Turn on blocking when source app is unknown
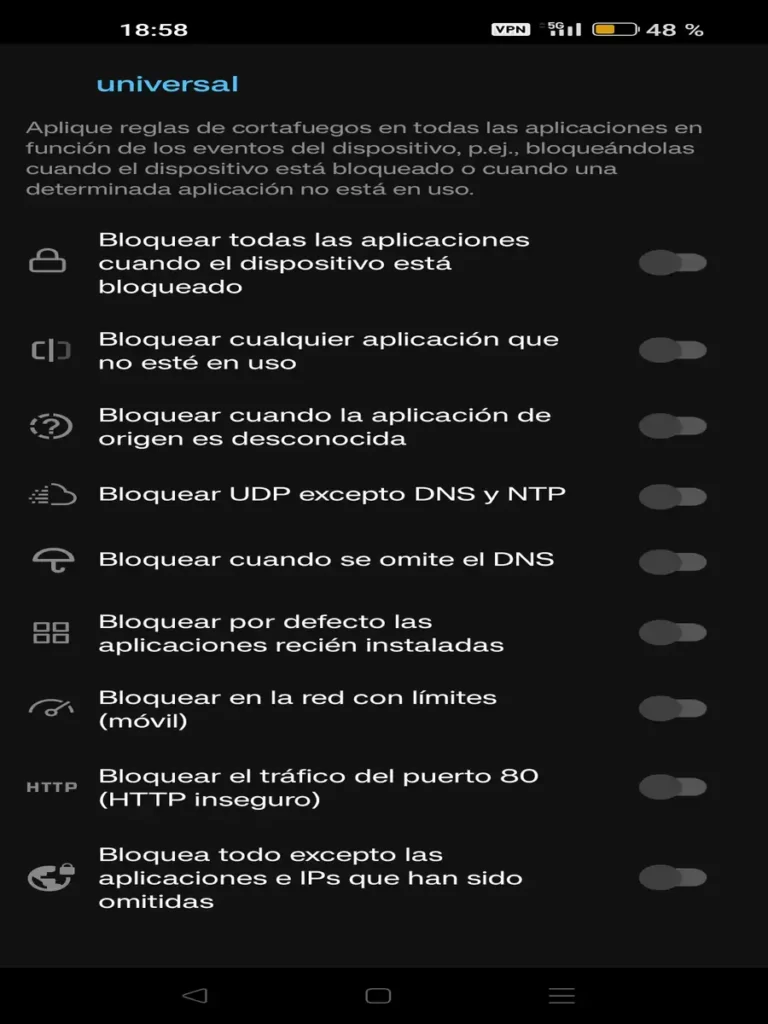The image size is (768, 1024). tap(672, 426)
